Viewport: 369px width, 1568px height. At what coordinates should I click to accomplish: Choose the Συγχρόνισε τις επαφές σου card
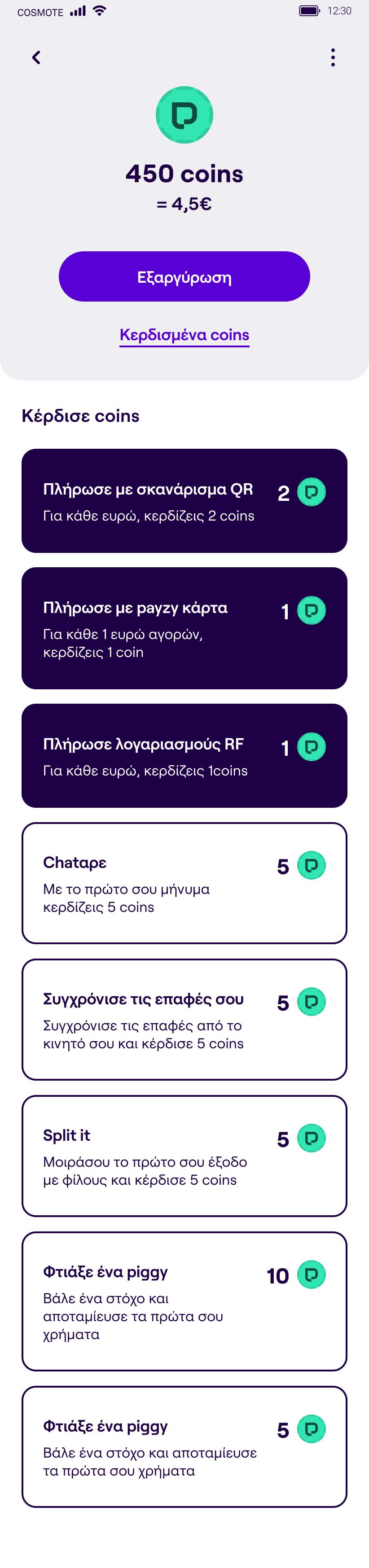tap(184, 1020)
